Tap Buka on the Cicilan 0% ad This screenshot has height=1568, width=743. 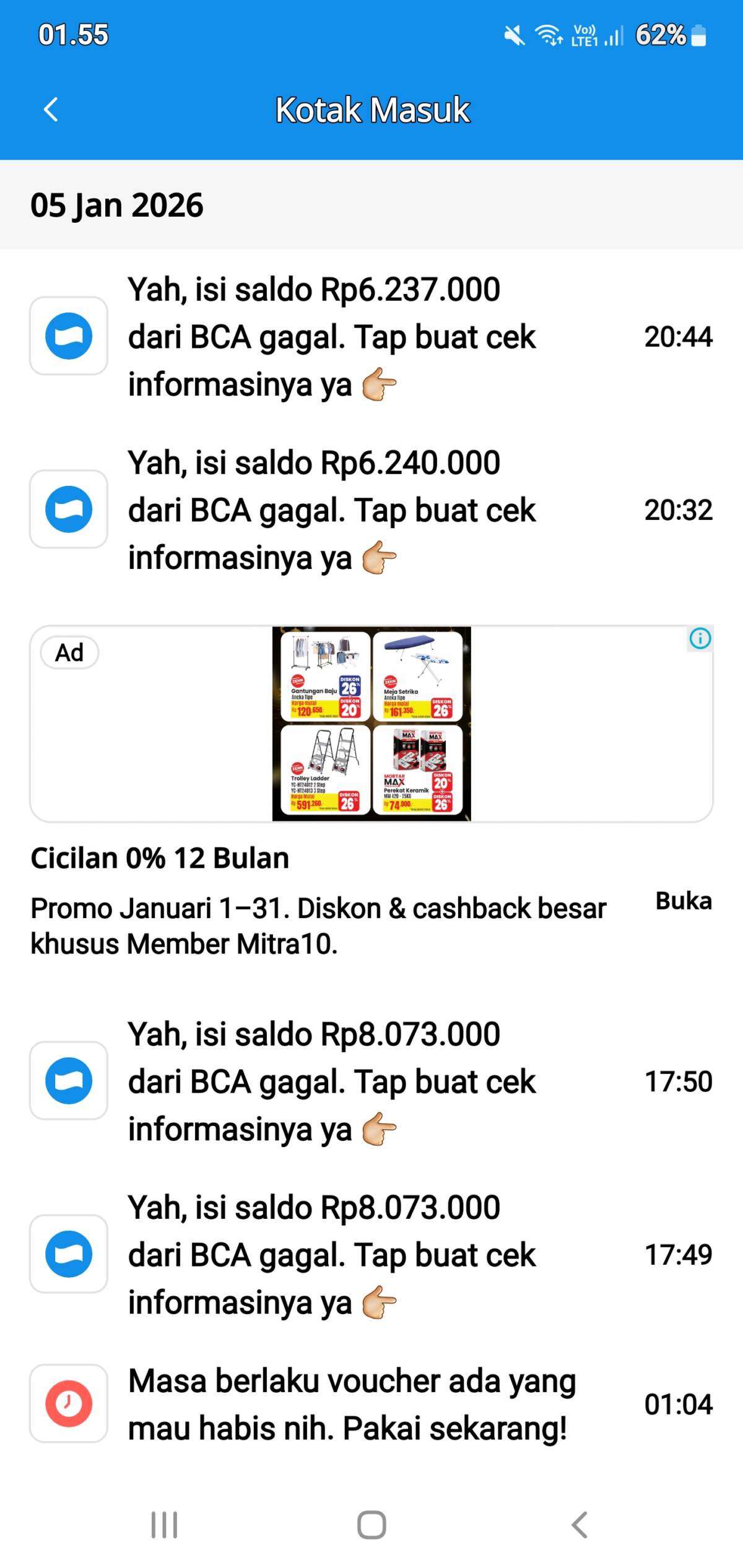click(683, 901)
